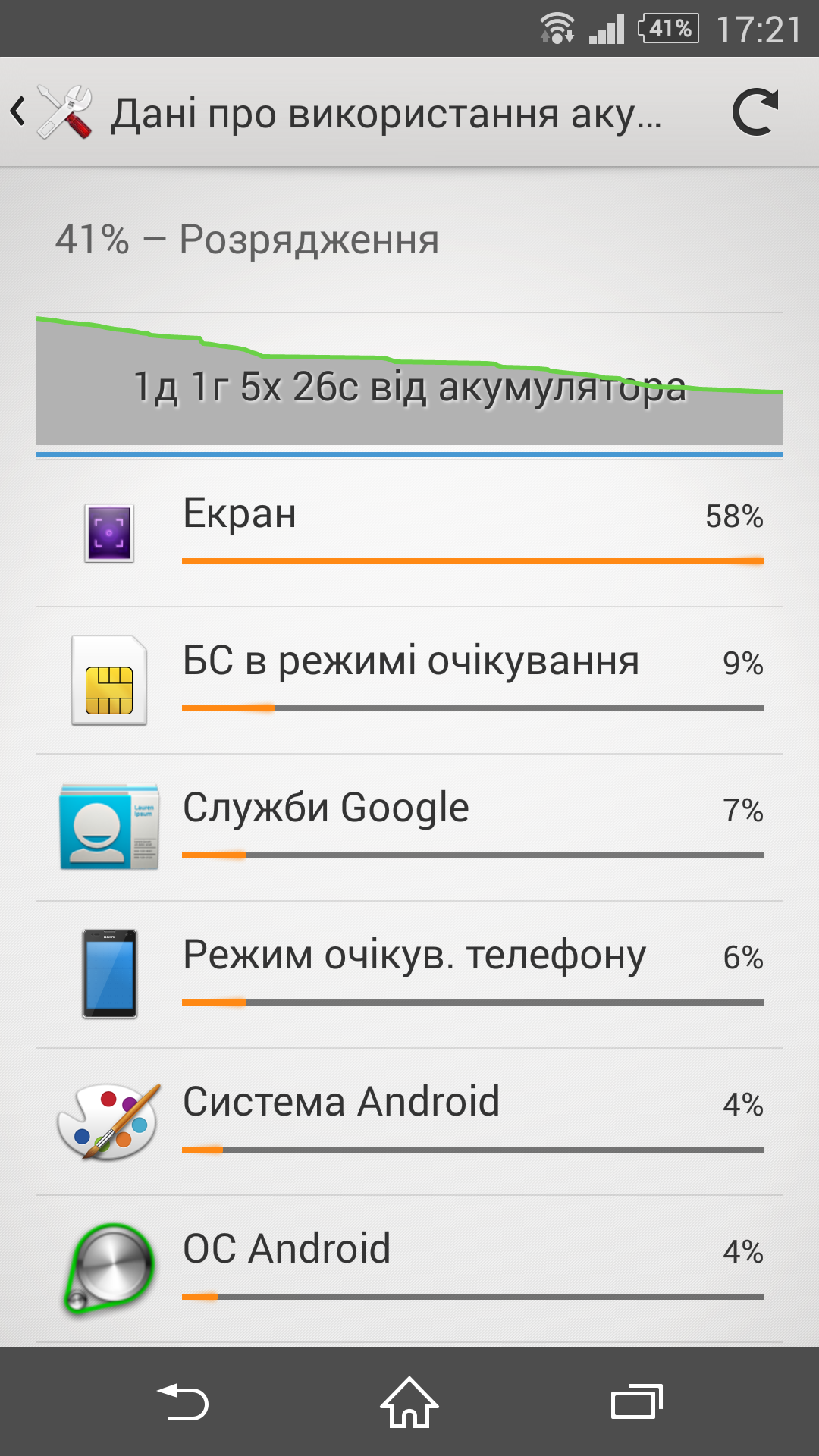Screen dimensions: 819x1456
Task: Open the battery history graph
Action: pos(409,379)
